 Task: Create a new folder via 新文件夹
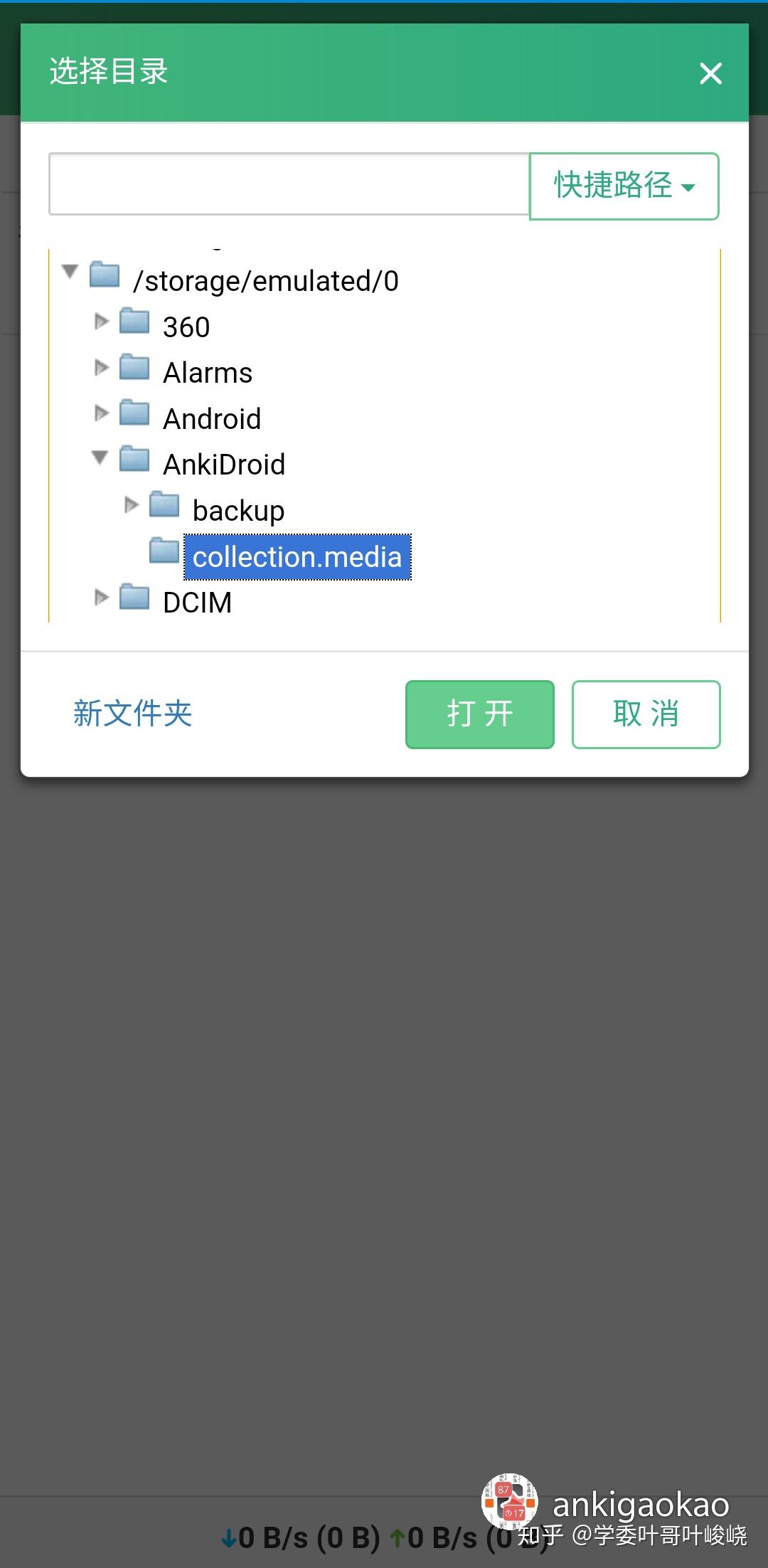pos(133,714)
